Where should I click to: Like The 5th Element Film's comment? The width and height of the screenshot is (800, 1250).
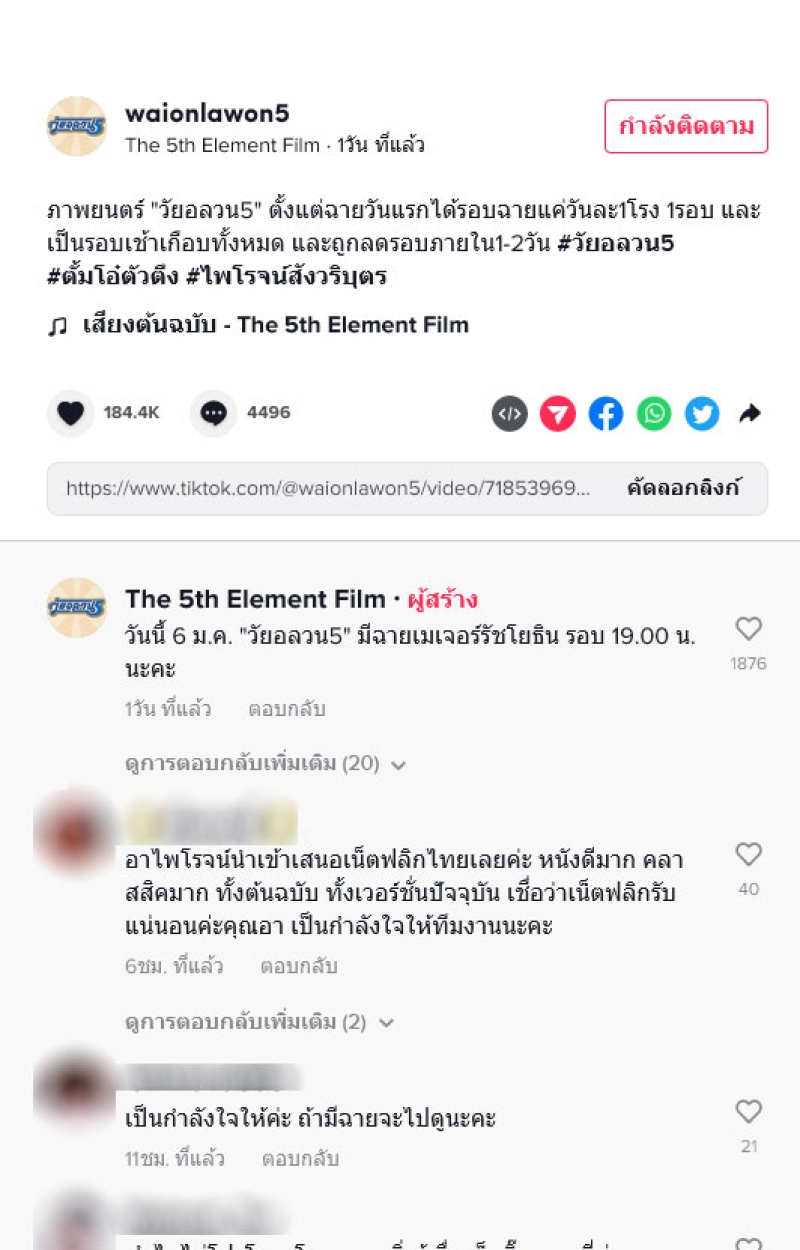click(748, 629)
